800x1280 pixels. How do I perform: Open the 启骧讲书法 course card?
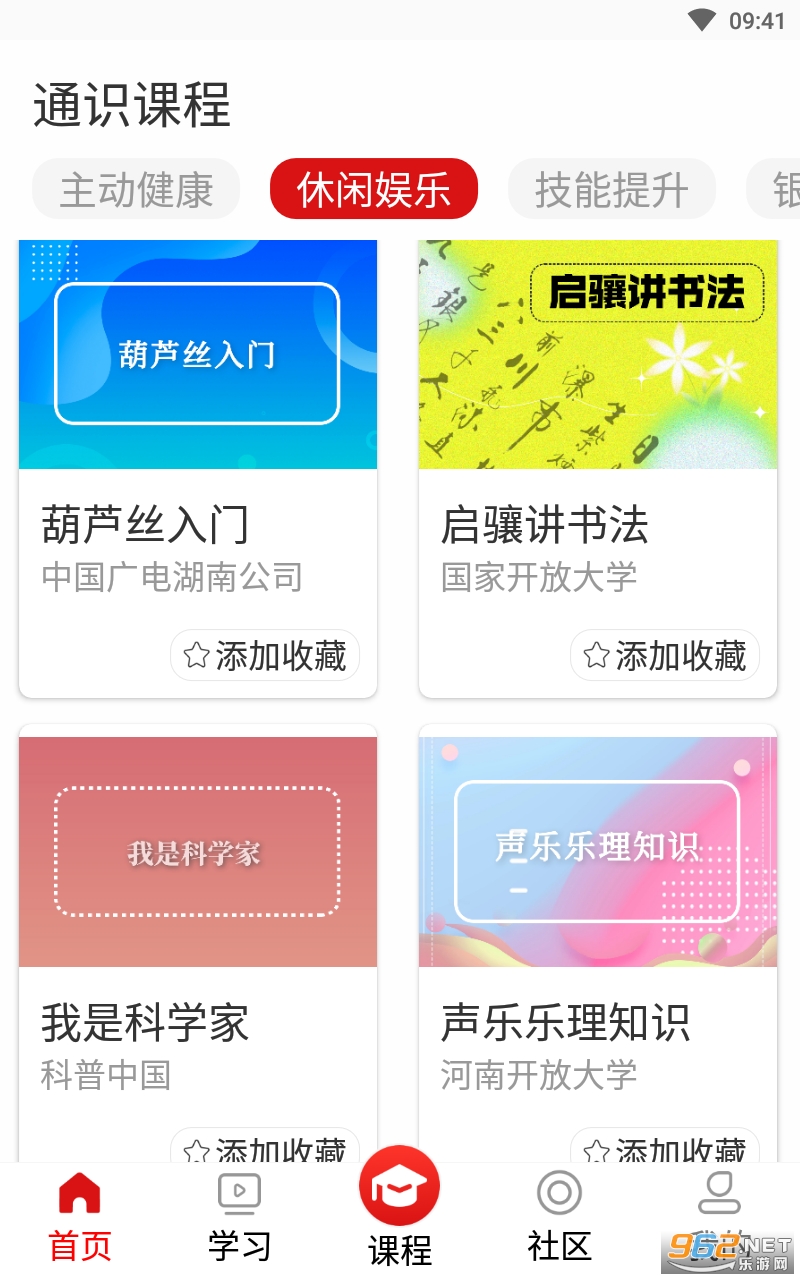click(x=598, y=400)
